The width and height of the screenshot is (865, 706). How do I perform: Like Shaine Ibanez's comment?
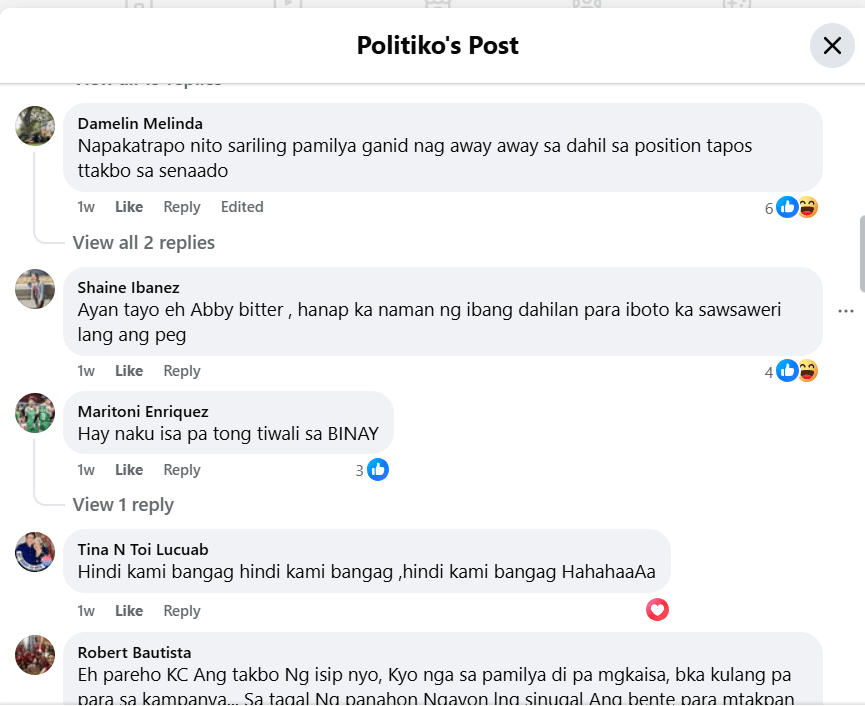coord(129,371)
